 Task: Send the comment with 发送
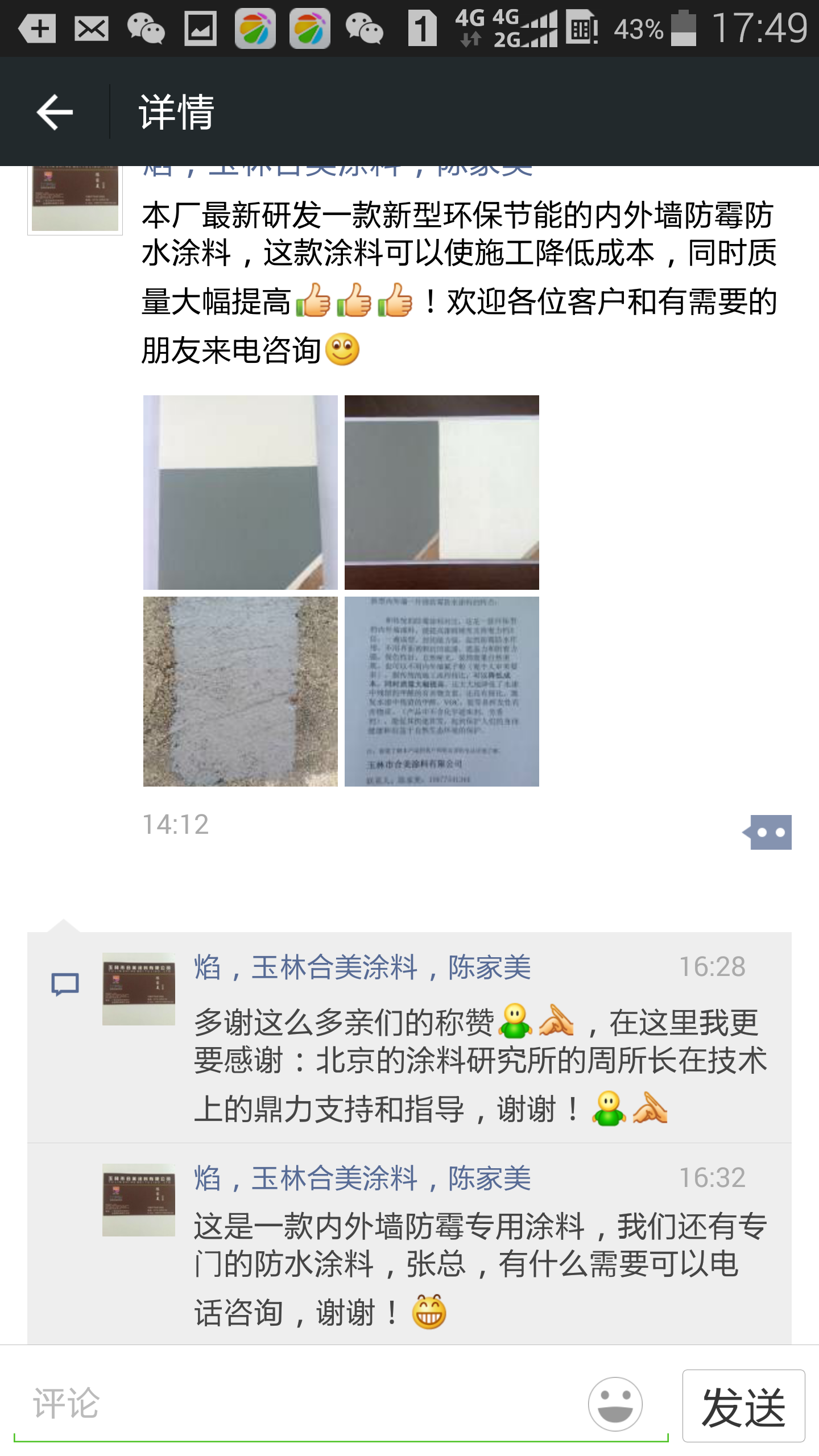pos(743,1406)
